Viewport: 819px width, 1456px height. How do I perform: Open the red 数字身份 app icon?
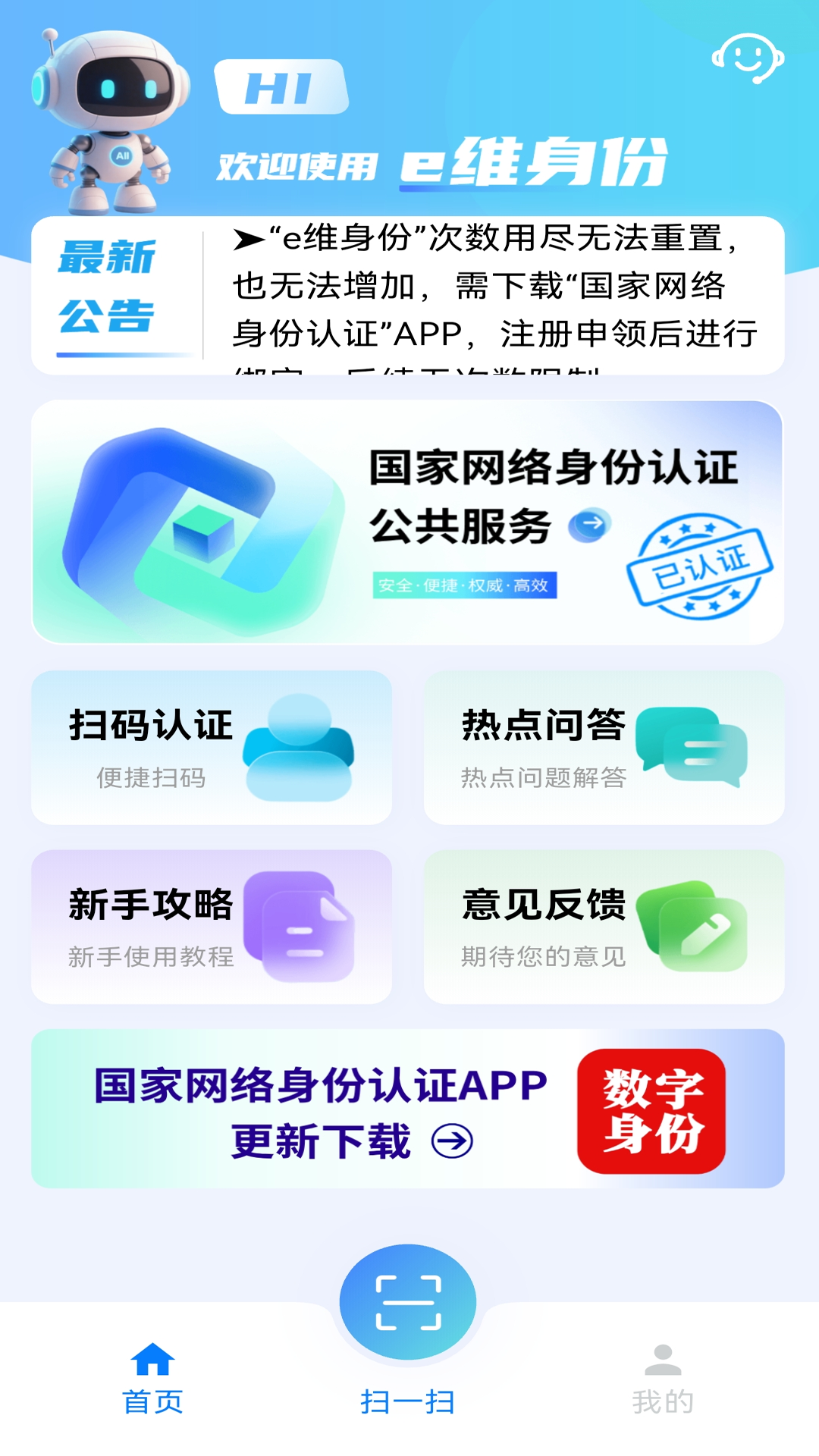[x=652, y=1107]
